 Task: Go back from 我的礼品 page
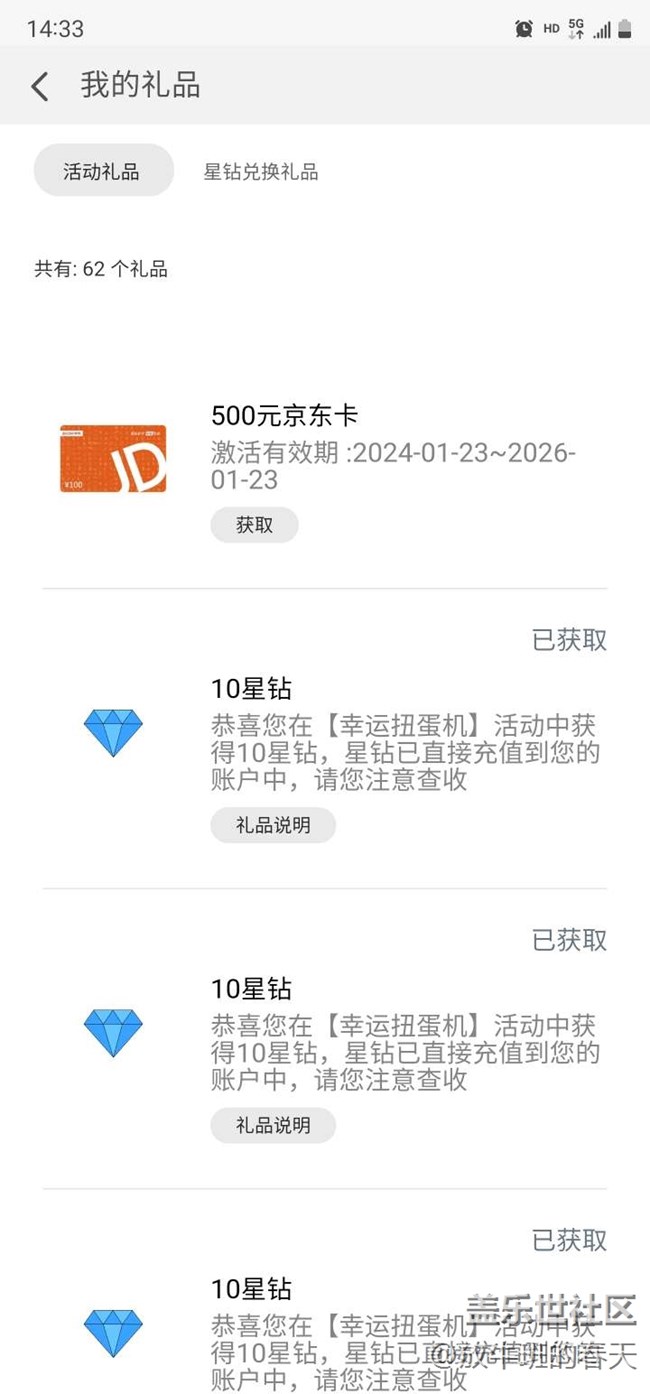click(x=40, y=86)
